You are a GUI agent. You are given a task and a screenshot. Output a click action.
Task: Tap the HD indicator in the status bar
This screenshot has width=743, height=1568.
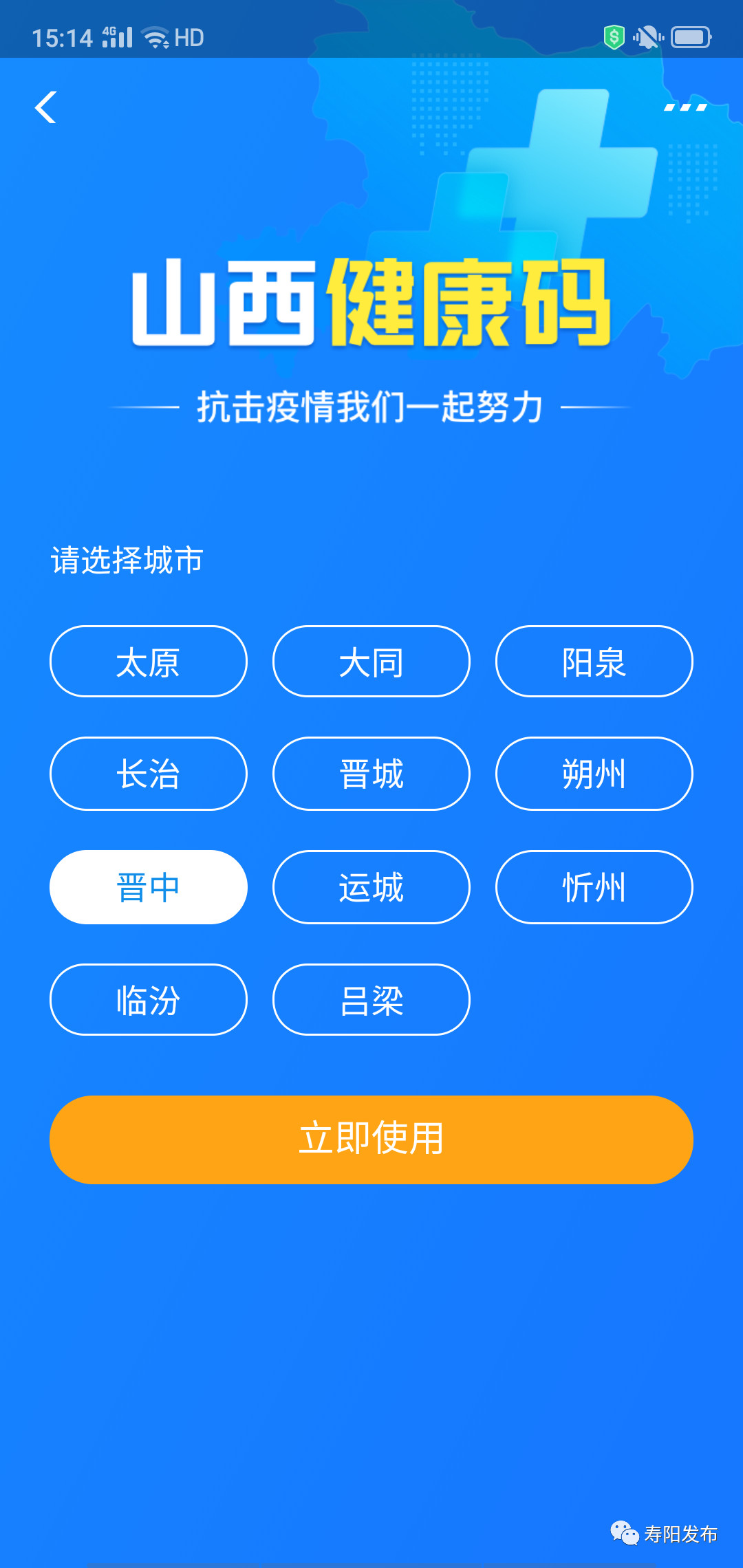click(189, 37)
